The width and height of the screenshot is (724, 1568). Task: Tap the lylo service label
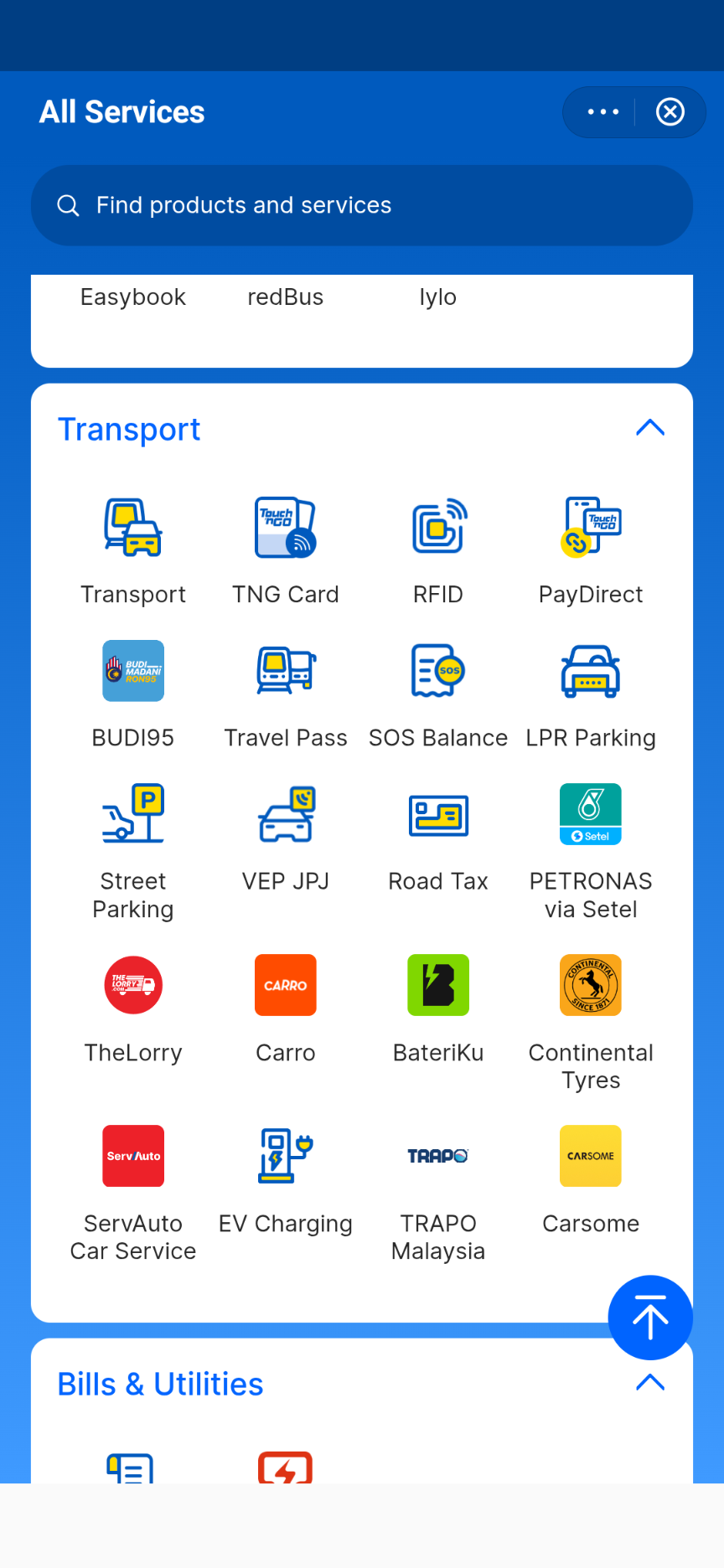coord(437,297)
